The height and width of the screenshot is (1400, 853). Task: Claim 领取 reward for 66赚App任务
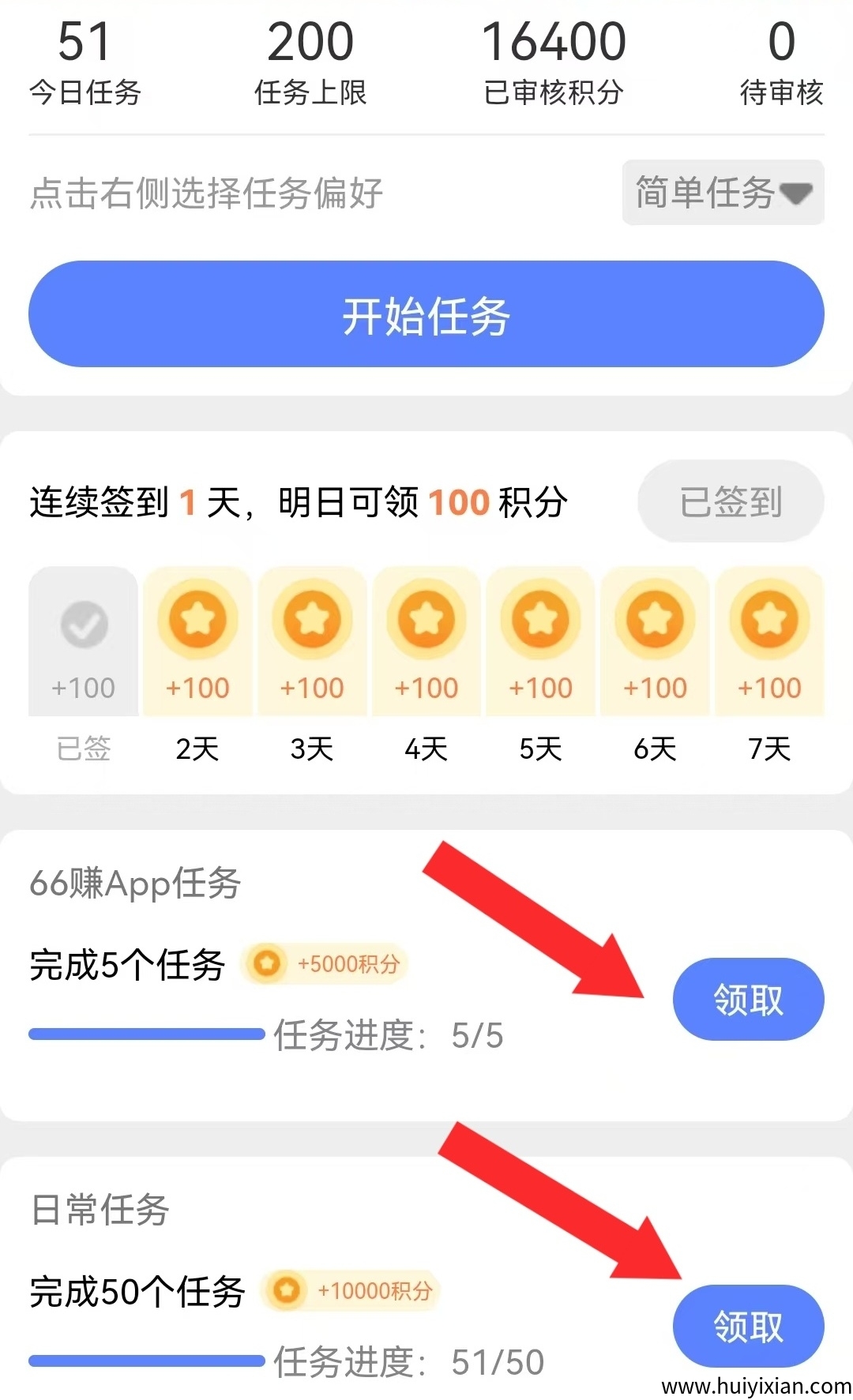click(747, 998)
